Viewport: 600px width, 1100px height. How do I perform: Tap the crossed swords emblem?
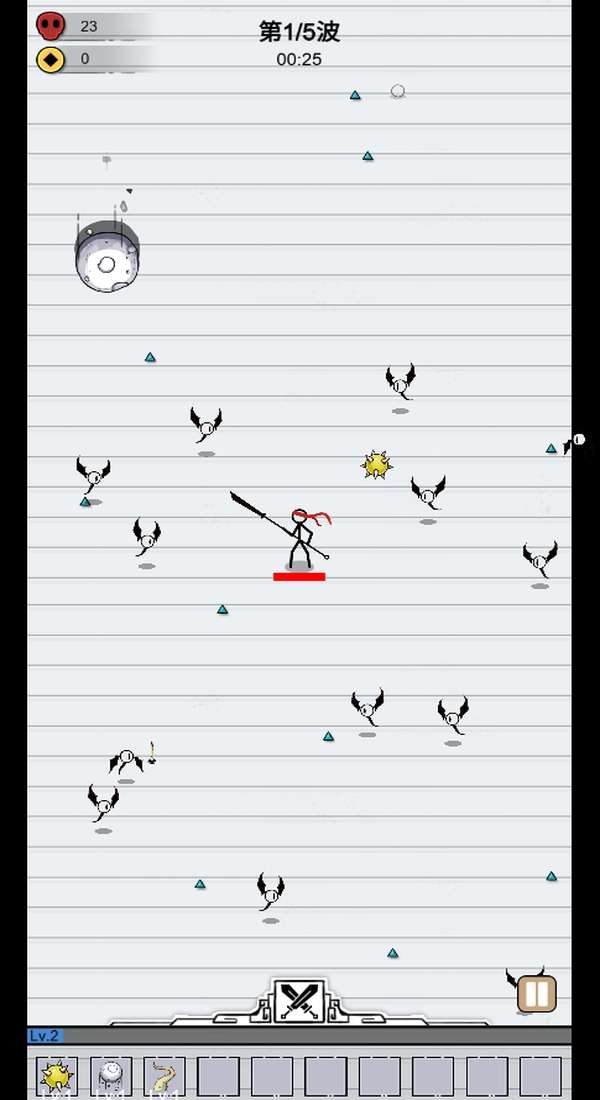(300, 1000)
